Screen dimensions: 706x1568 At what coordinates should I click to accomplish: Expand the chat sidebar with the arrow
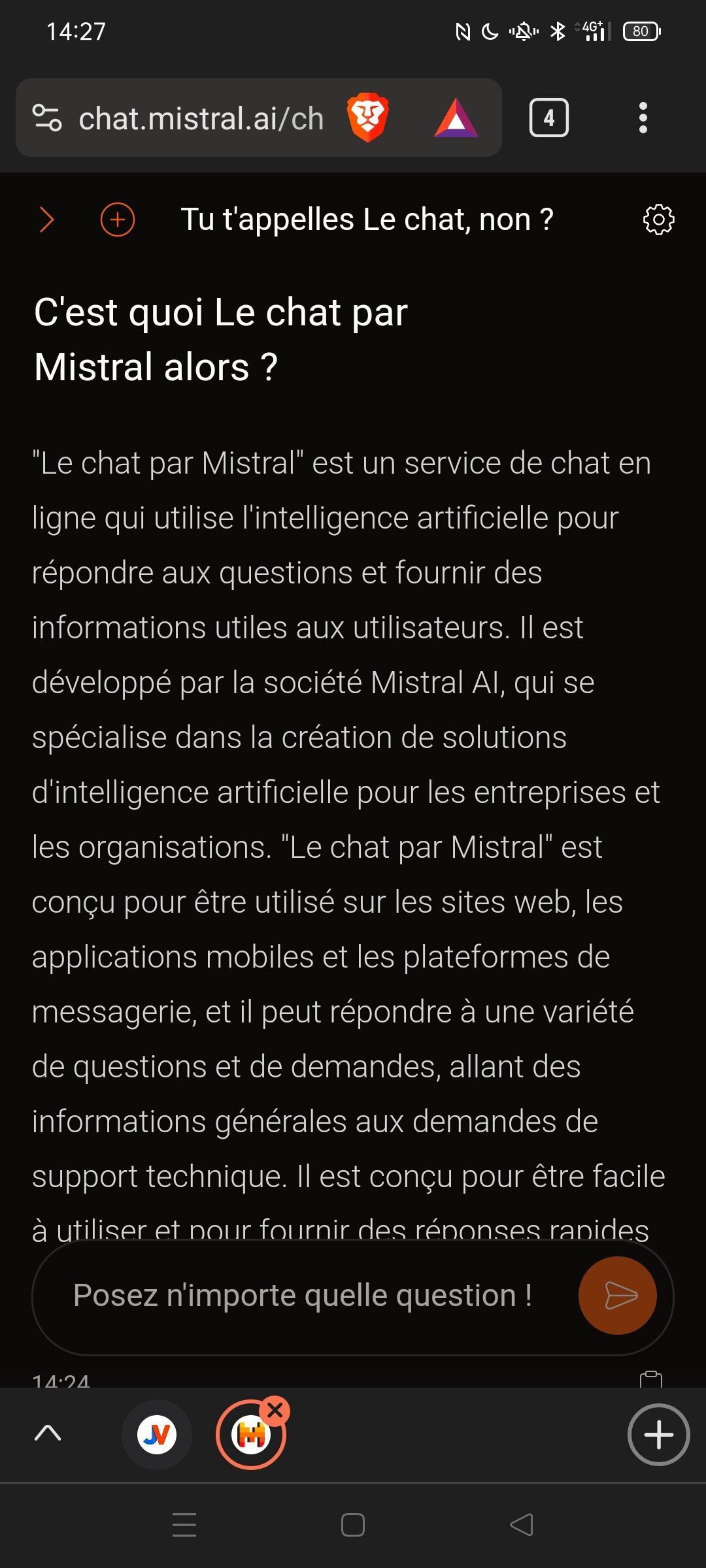coord(46,220)
